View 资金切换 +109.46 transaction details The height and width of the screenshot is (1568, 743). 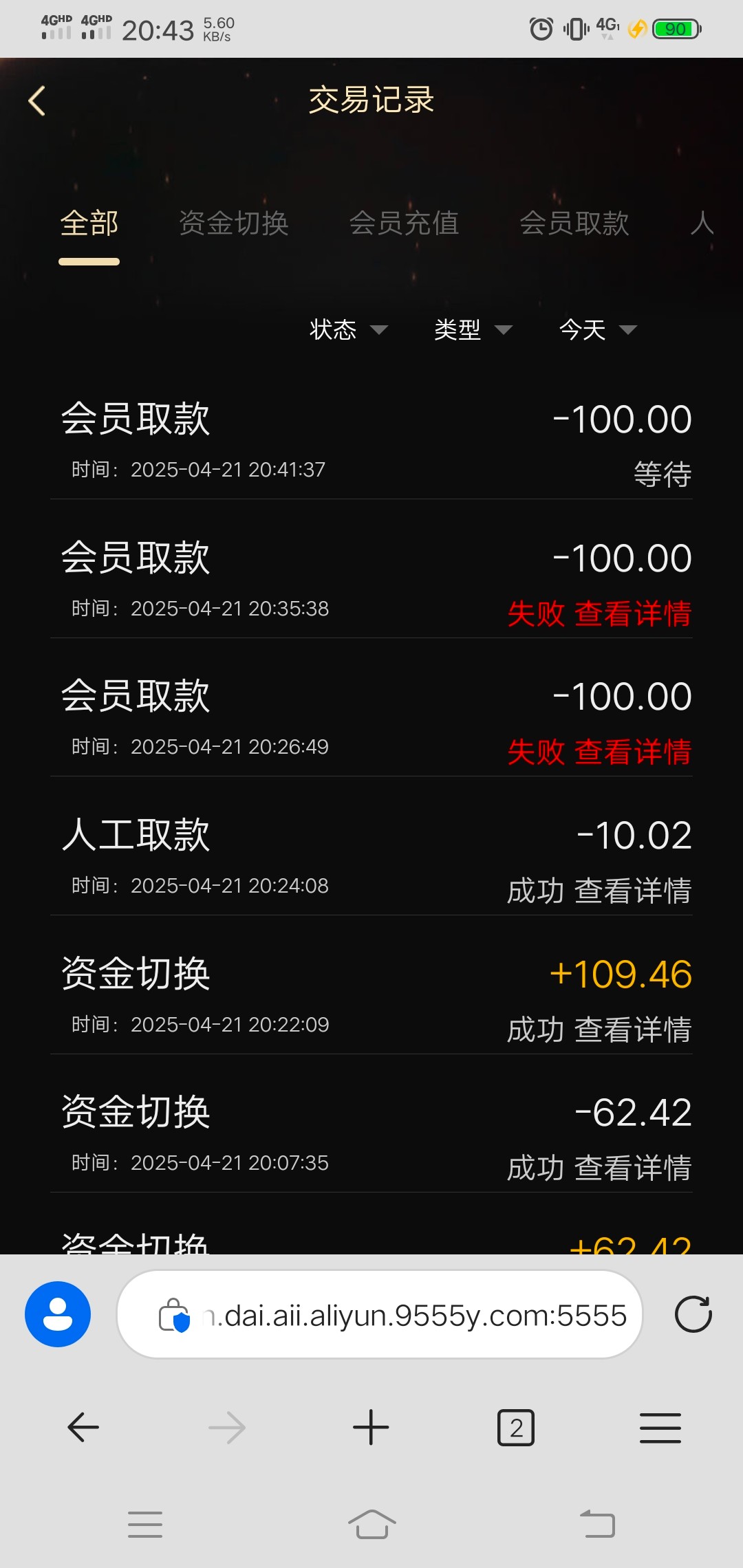(x=632, y=1030)
